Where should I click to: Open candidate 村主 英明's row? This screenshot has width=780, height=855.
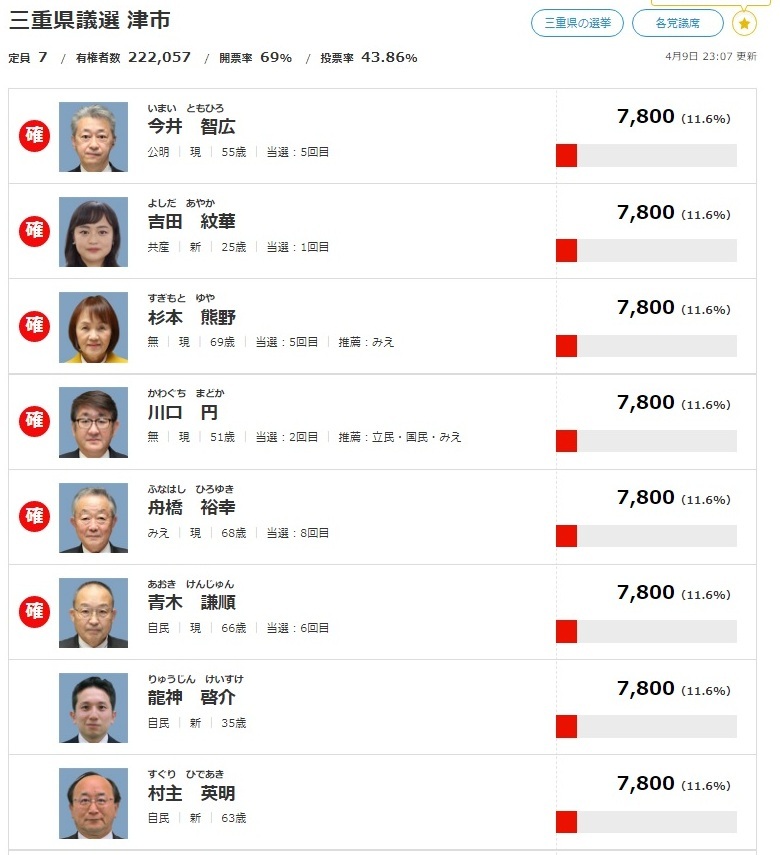[191, 793]
